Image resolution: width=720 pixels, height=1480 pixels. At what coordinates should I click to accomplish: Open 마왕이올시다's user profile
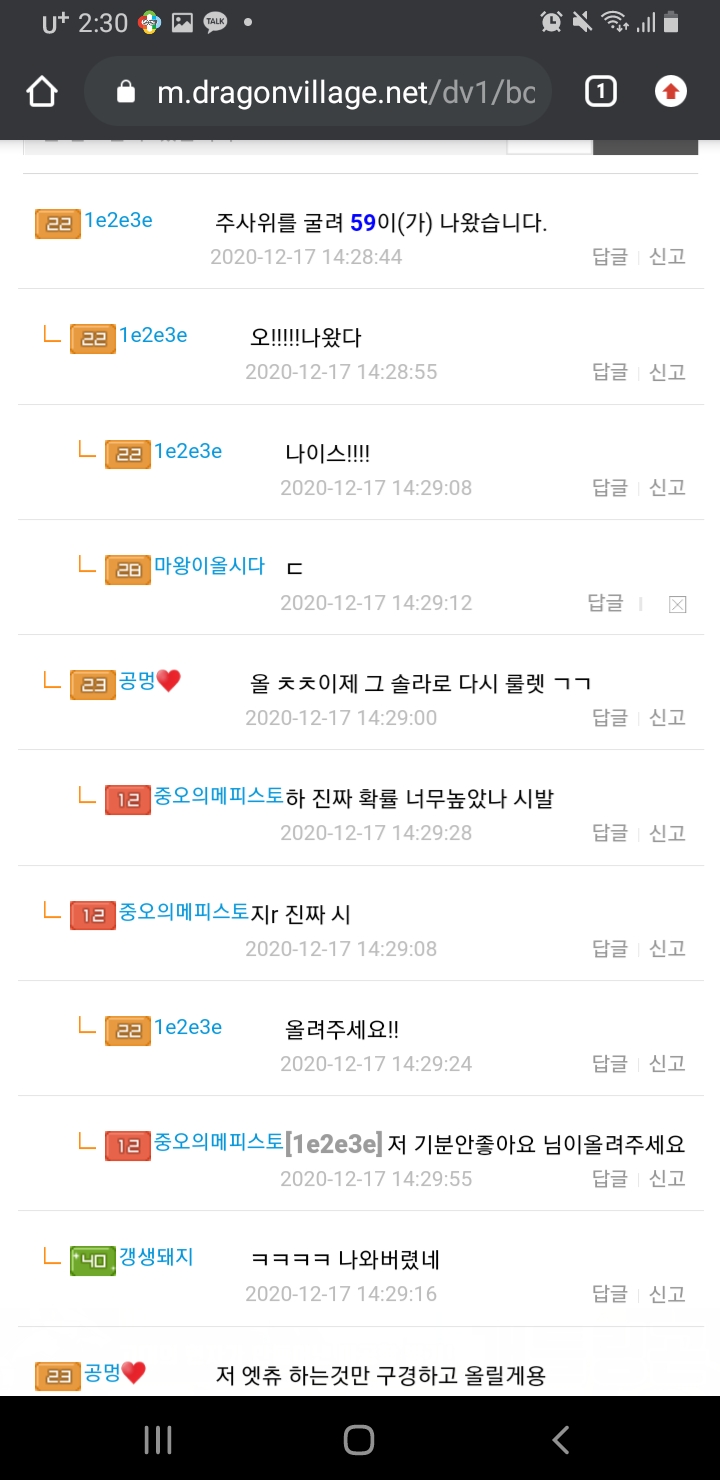point(209,566)
